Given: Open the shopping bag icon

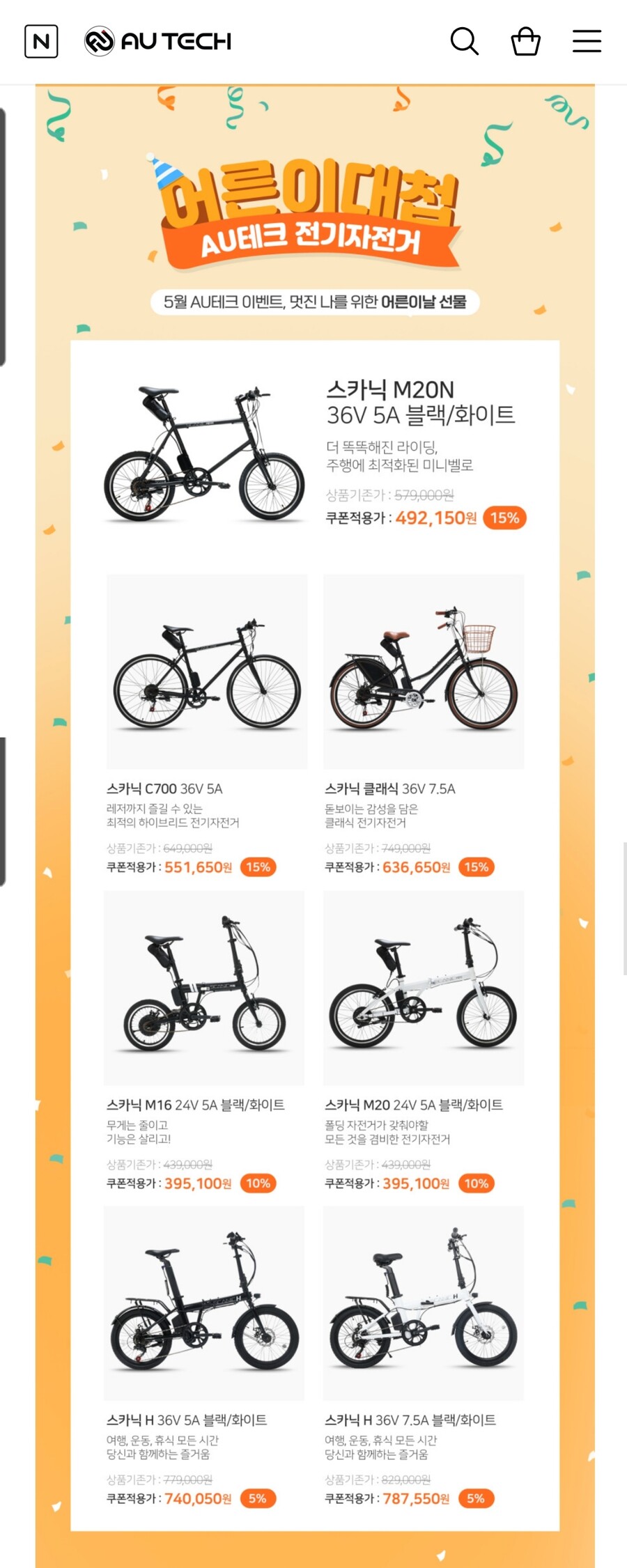Looking at the screenshot, I should (525, 40).
